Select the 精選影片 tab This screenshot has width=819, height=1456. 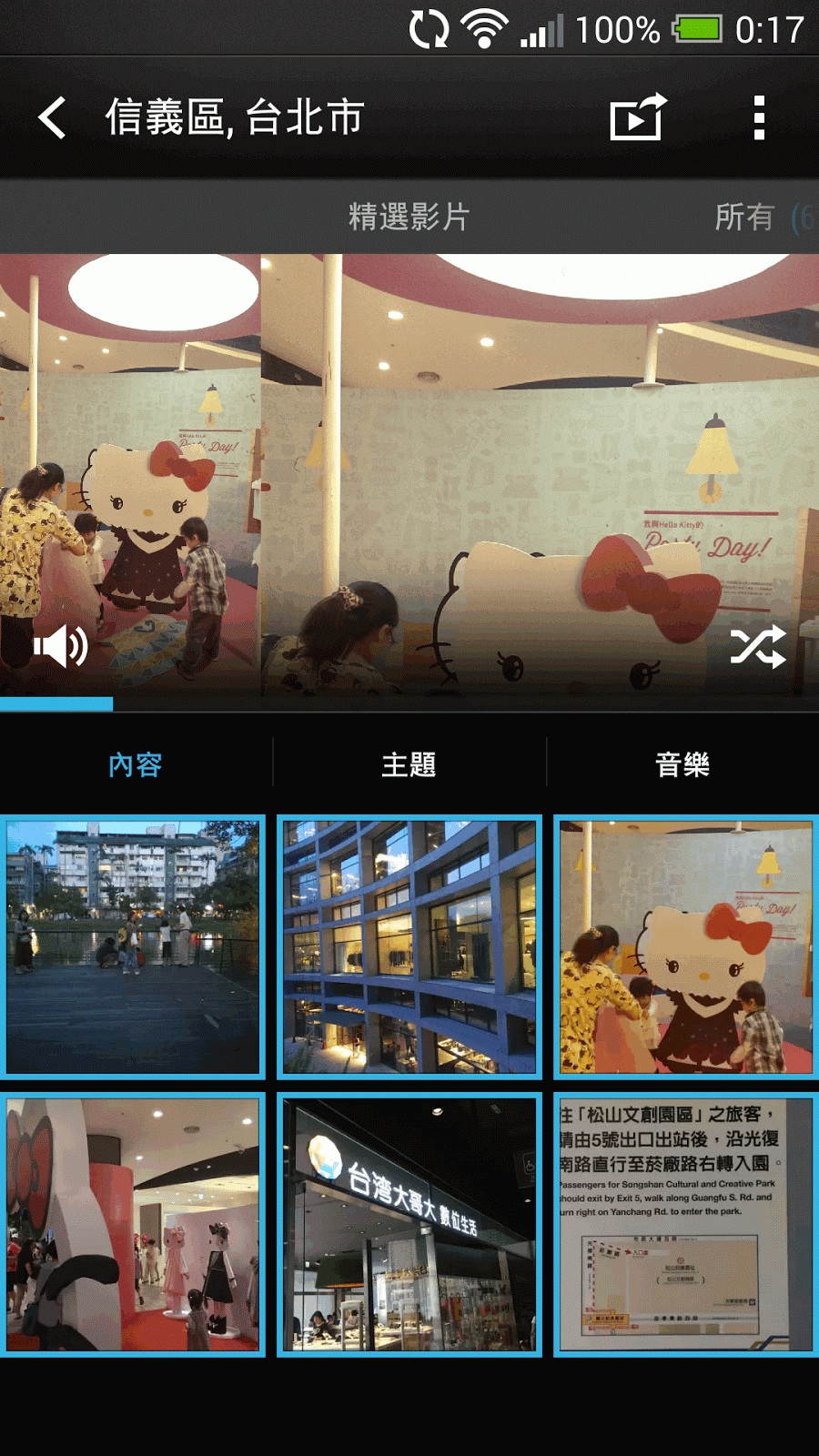[409, 217]
